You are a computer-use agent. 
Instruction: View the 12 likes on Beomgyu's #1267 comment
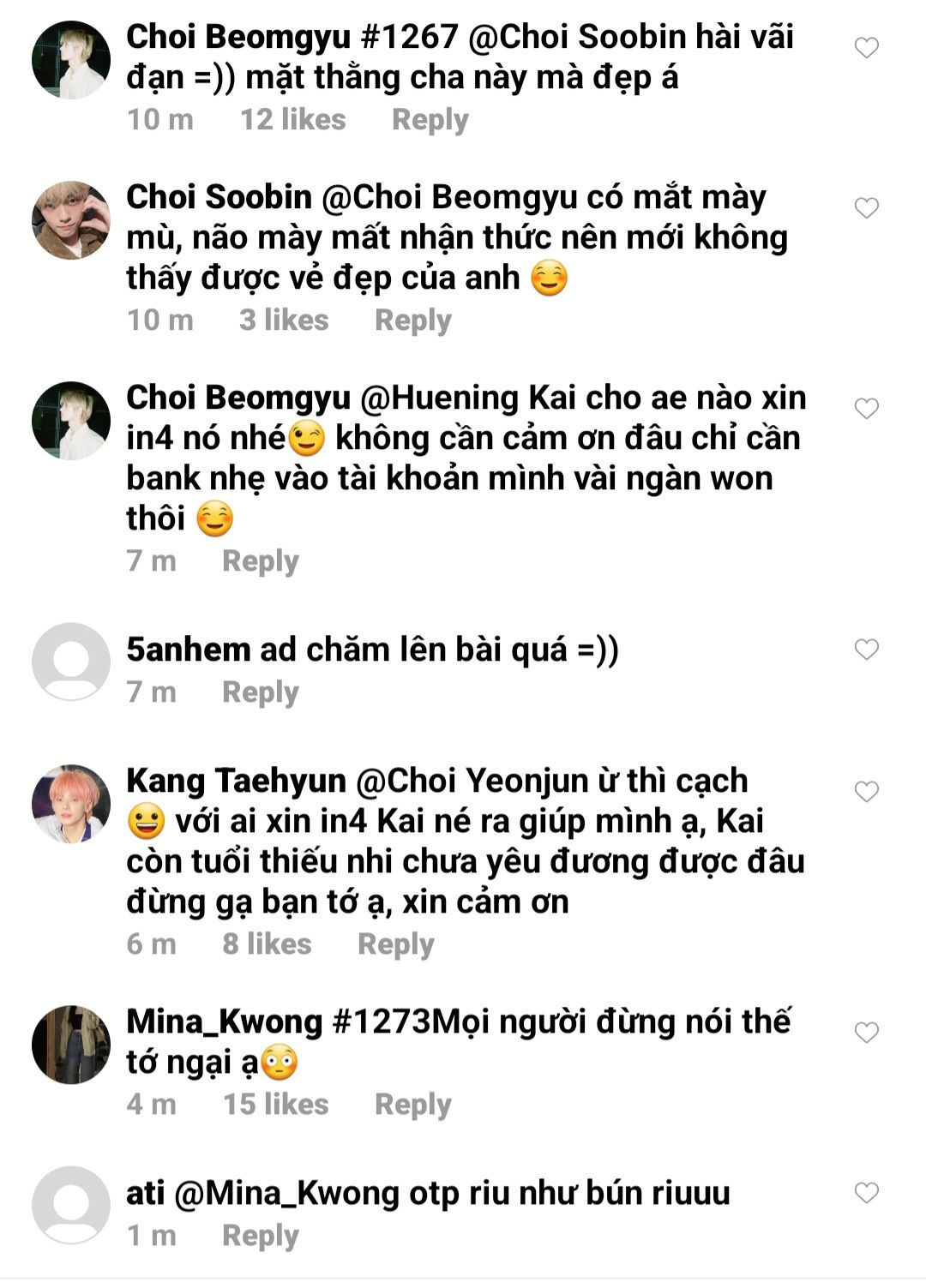(x=292, y=120)
